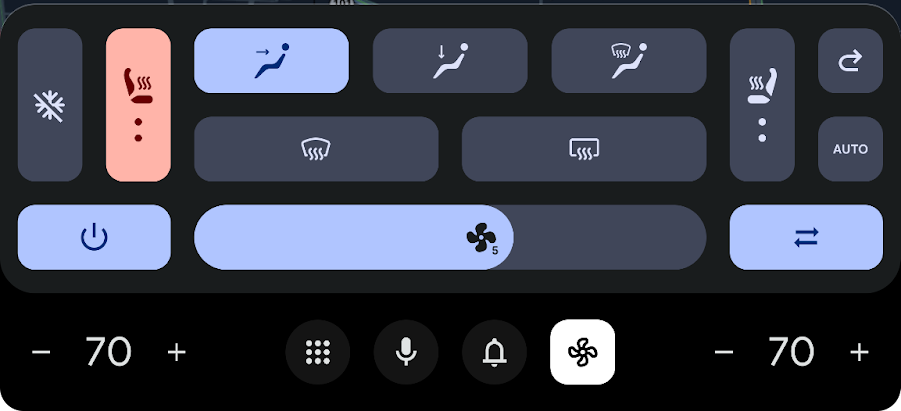Select the feet-level airflow mode

click(x=450, y=61)
